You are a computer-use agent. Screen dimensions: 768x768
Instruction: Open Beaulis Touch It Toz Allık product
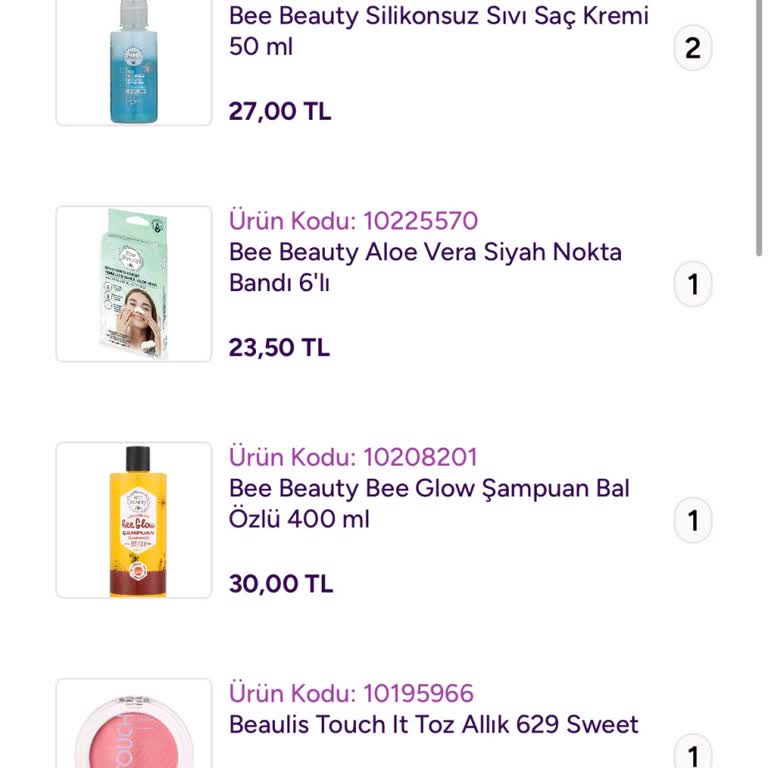(433, 724)
